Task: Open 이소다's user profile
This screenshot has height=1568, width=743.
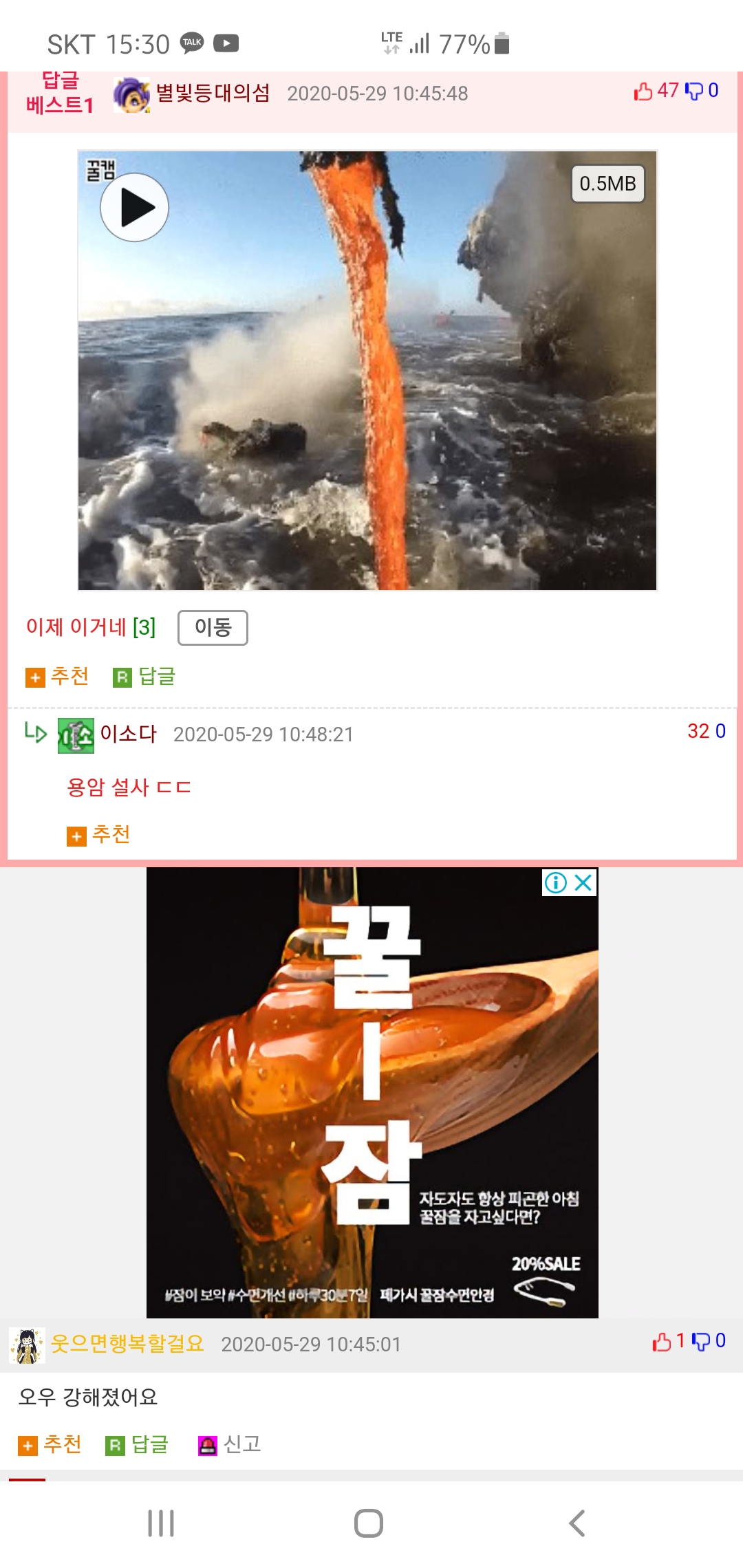Action: point(129,734)
